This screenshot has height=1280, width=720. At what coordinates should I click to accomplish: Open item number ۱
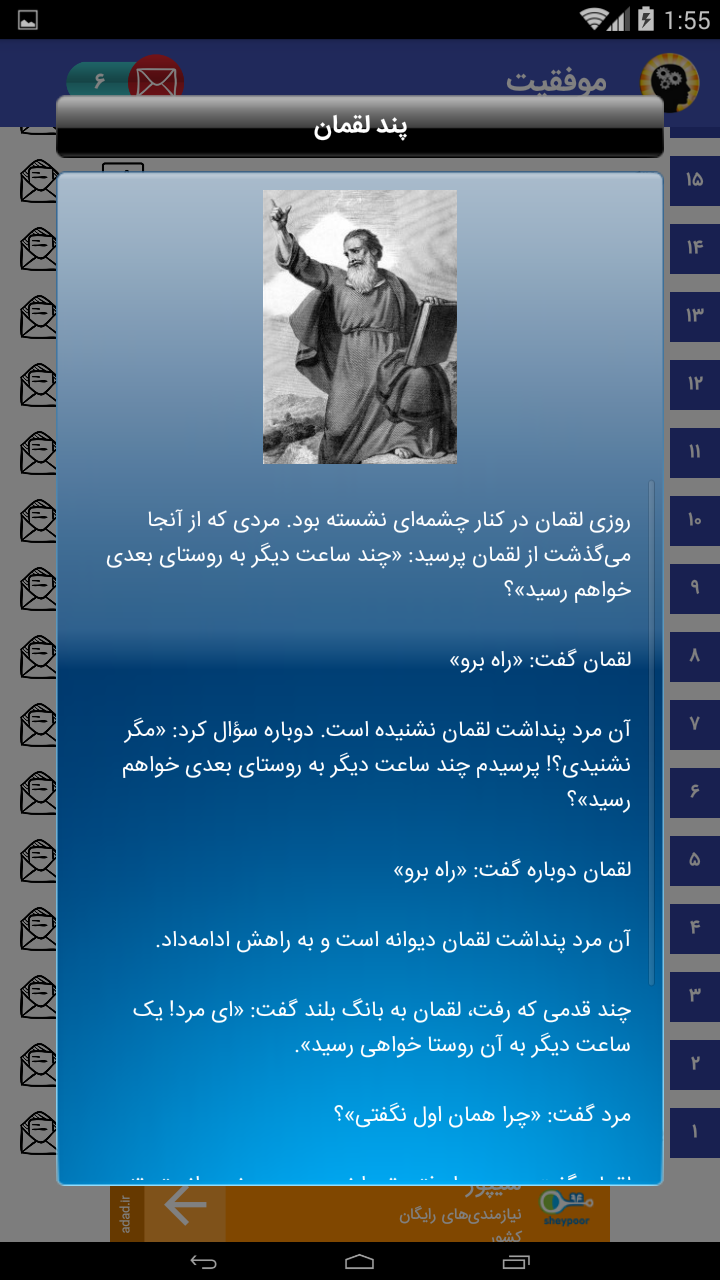pos(694,1131)
